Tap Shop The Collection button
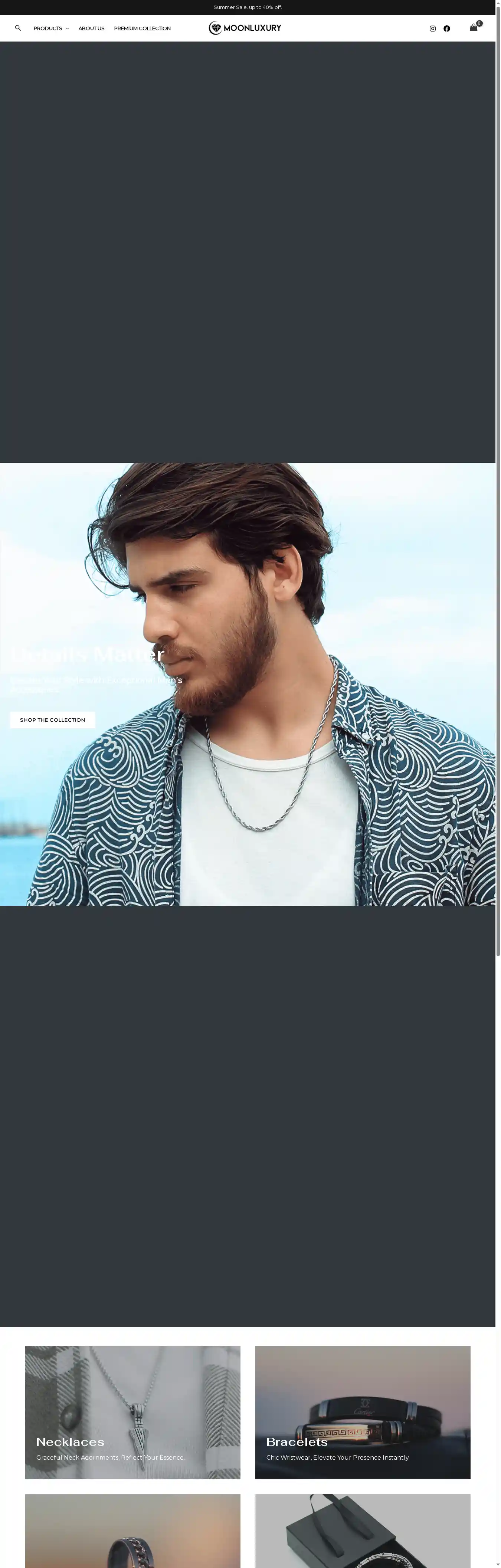Viewport: 501px width, 1568px height. [x=52, y=719]
